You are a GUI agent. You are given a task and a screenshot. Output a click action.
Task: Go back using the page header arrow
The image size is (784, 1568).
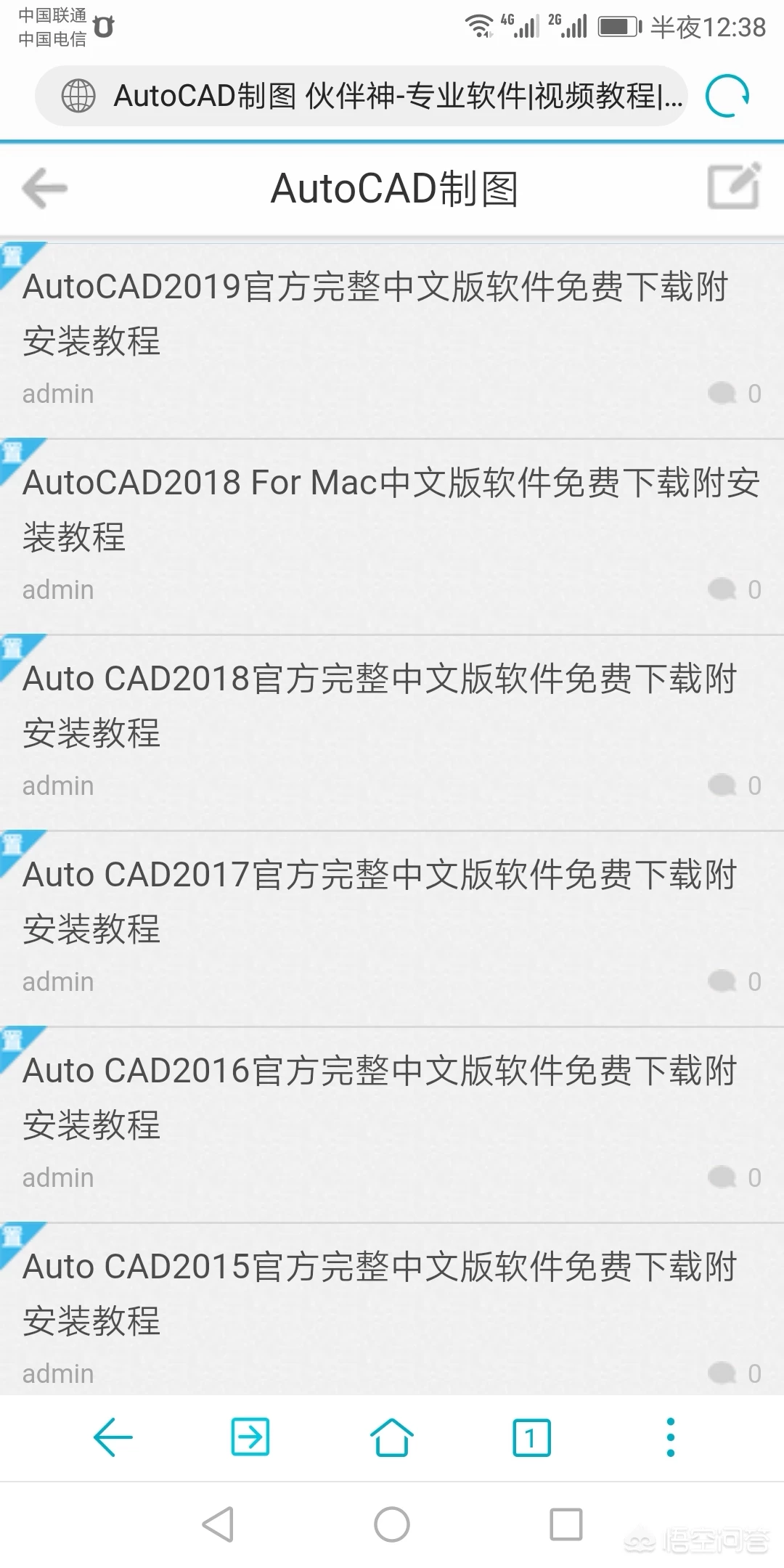pyautogui.click(x=45, y=189)
